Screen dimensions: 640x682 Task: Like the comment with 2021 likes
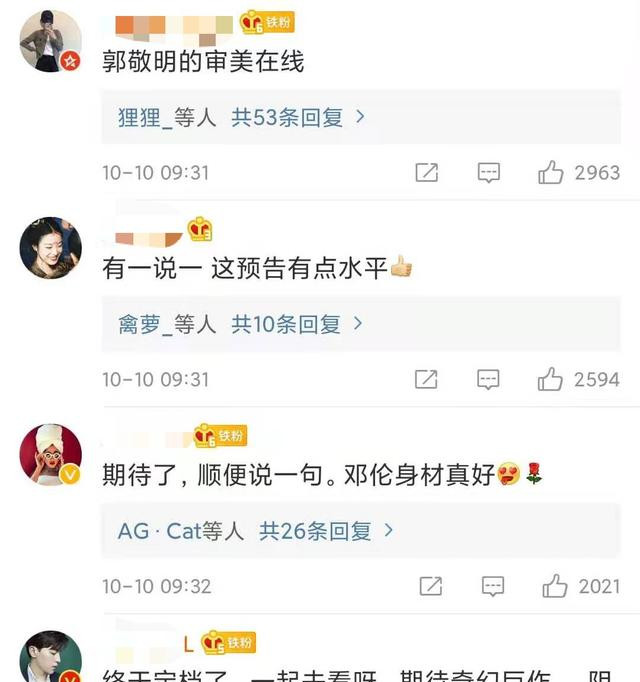click(555, 586)
